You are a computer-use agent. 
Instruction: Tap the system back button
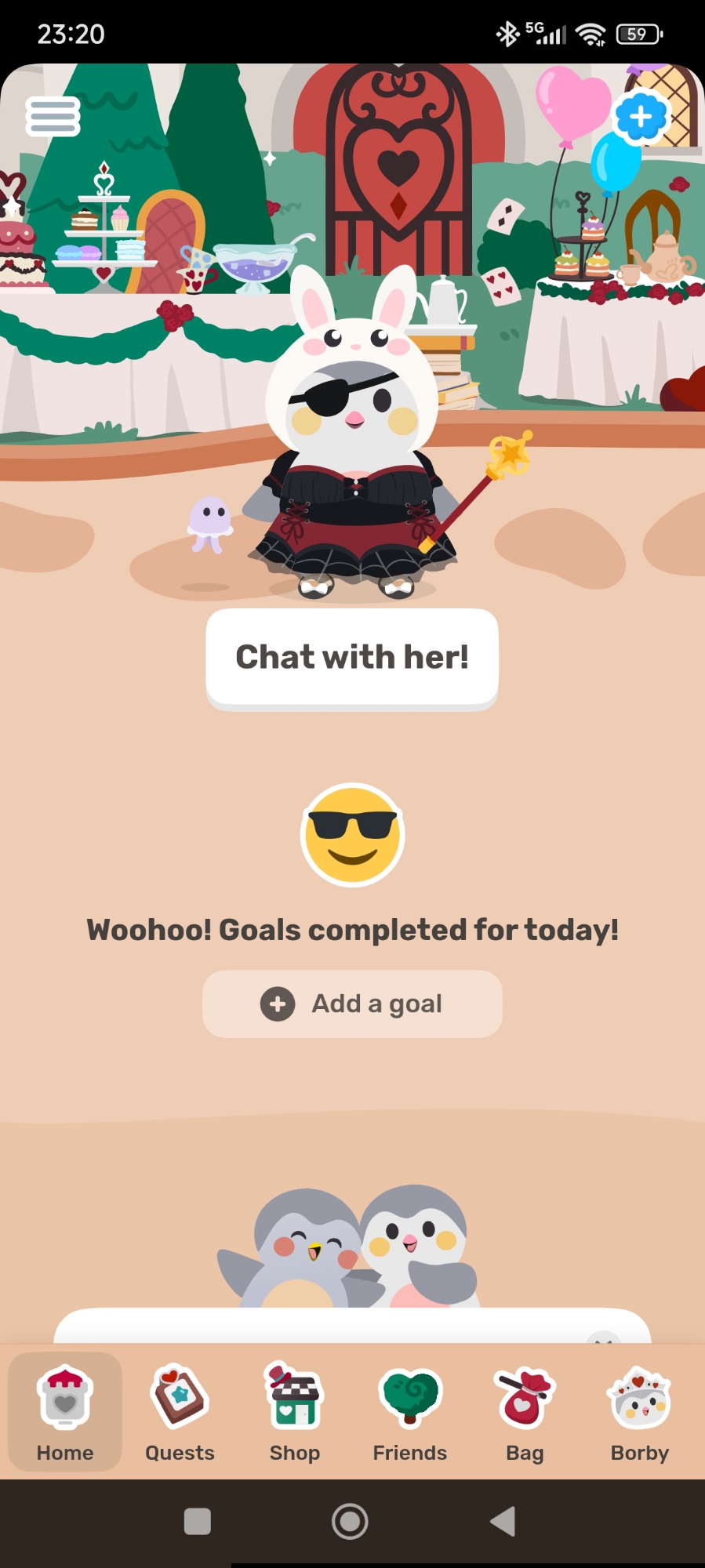[503, 1522]
